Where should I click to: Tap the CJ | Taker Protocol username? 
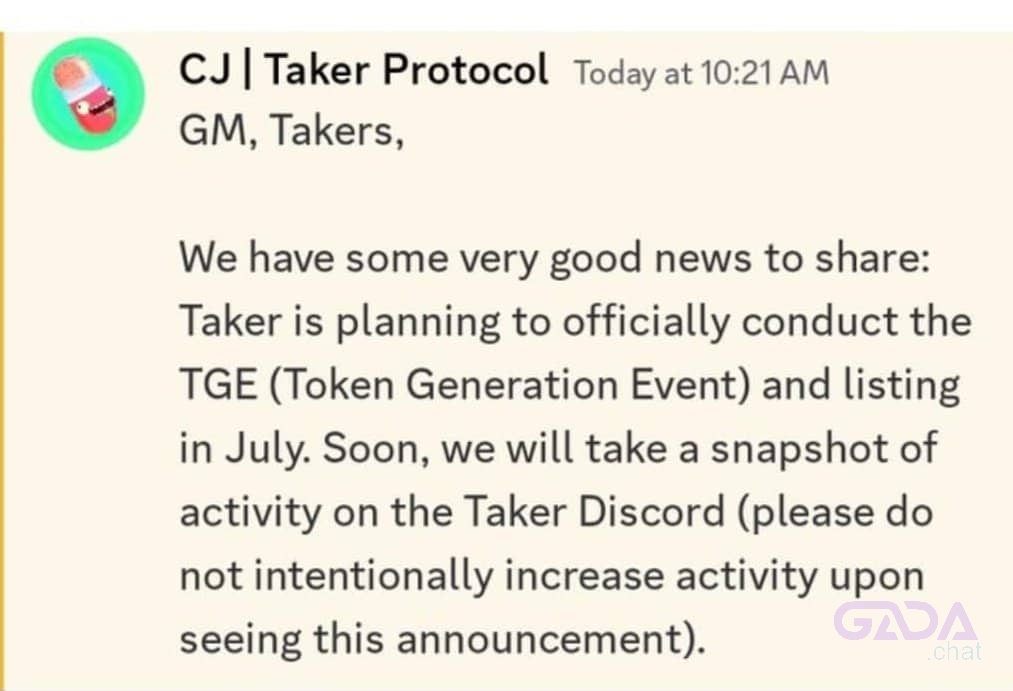click(363, 72)
